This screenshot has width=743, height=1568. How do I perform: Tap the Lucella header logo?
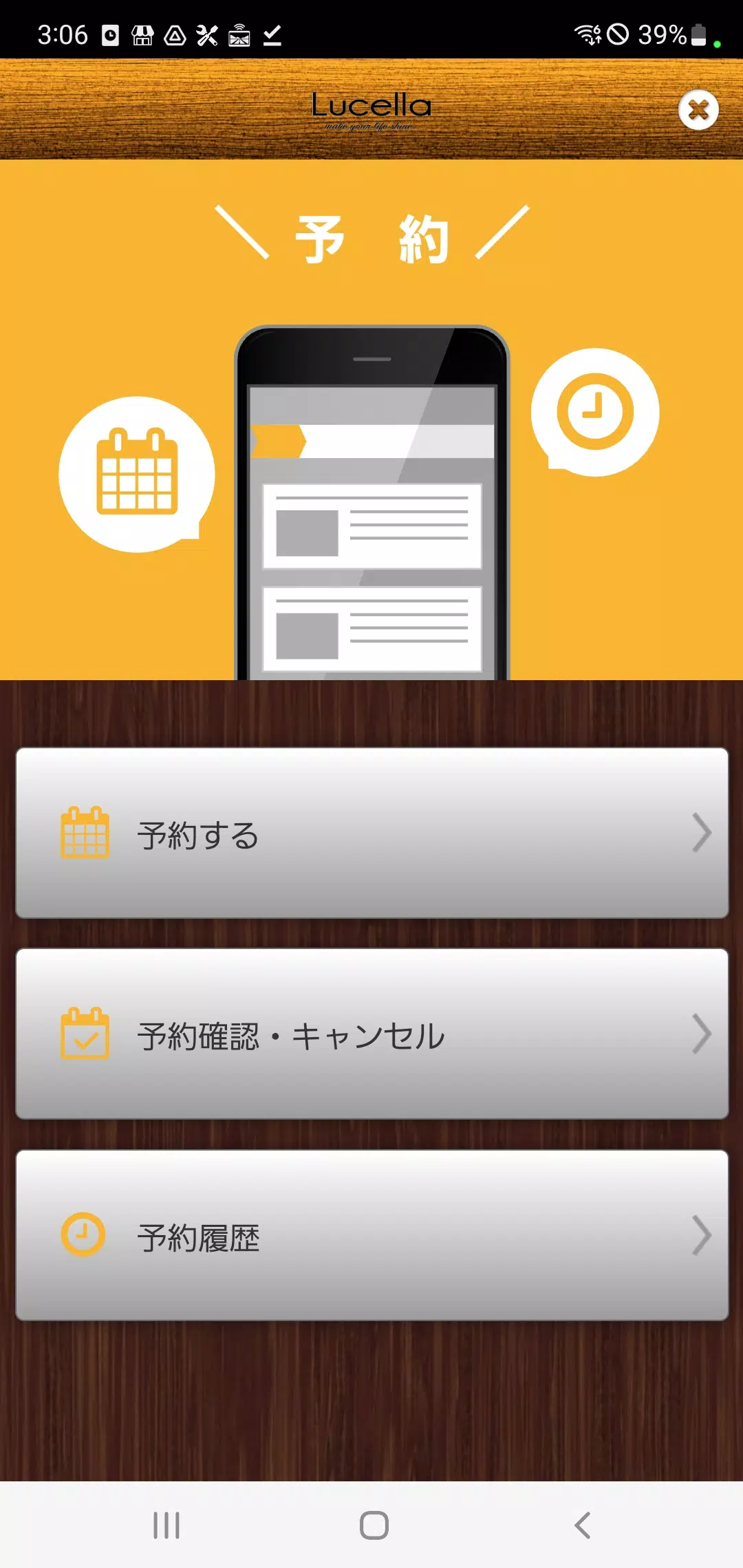[x=371, y=110]
